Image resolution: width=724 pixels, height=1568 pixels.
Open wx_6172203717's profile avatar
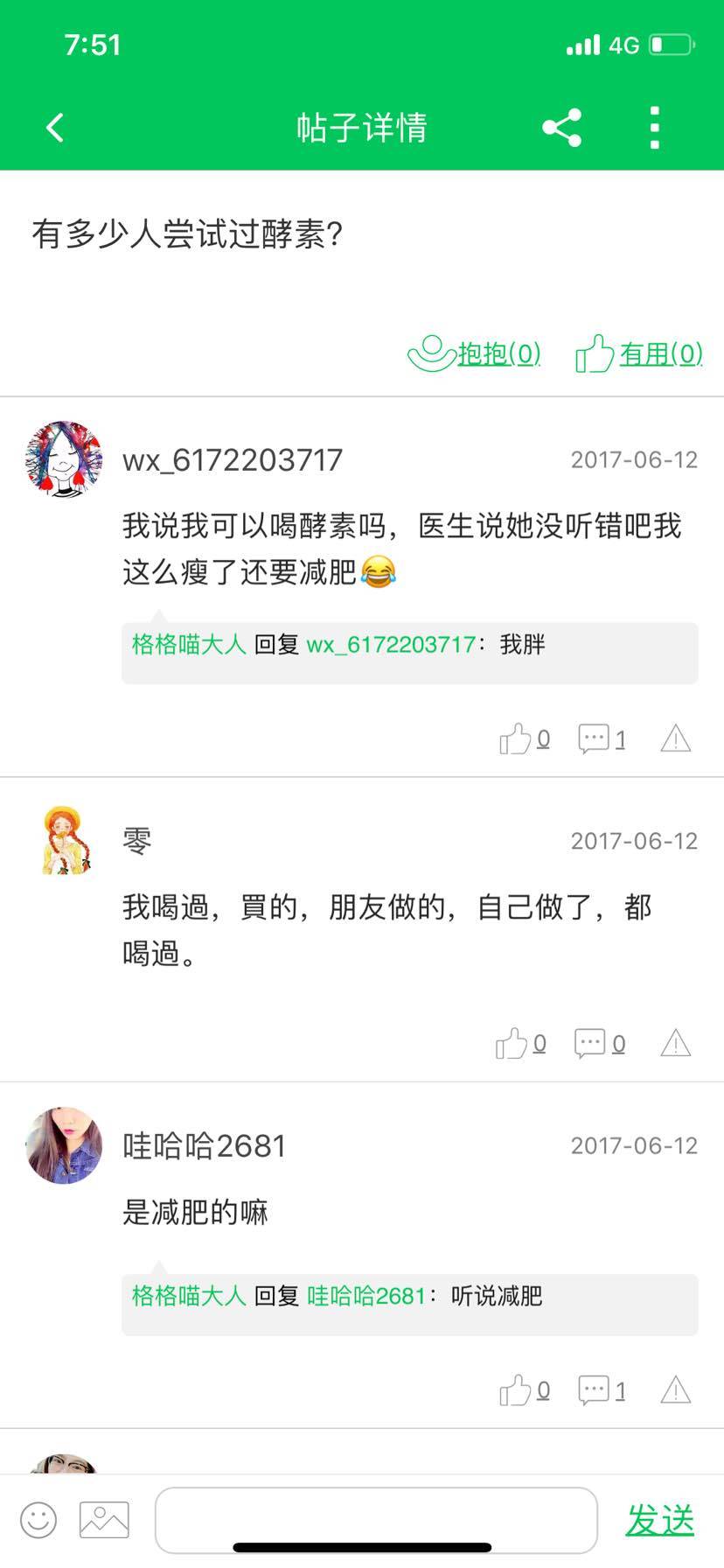(x=63, y=459)
